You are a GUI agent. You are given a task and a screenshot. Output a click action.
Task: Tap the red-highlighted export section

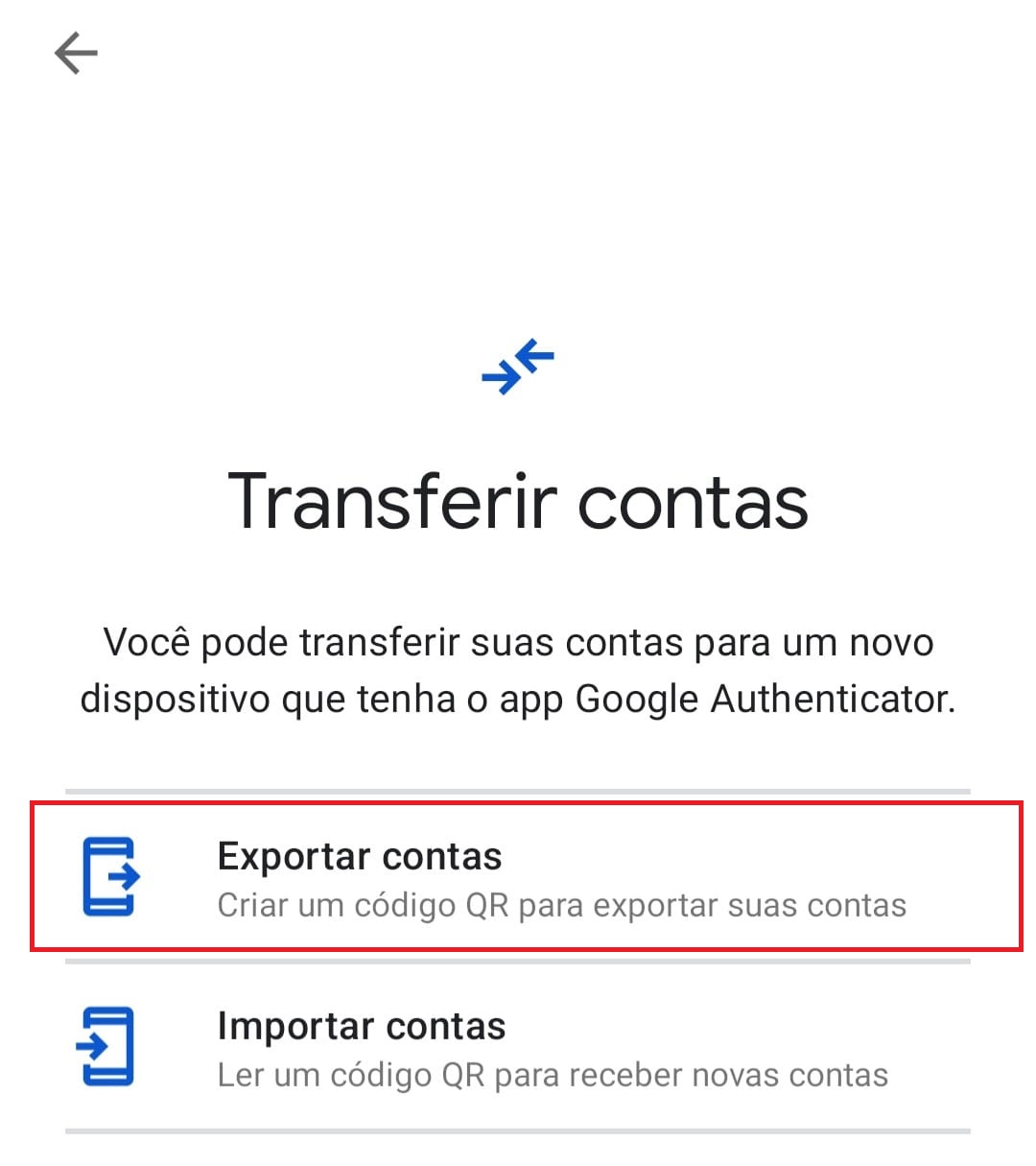(x=518, y=877)
